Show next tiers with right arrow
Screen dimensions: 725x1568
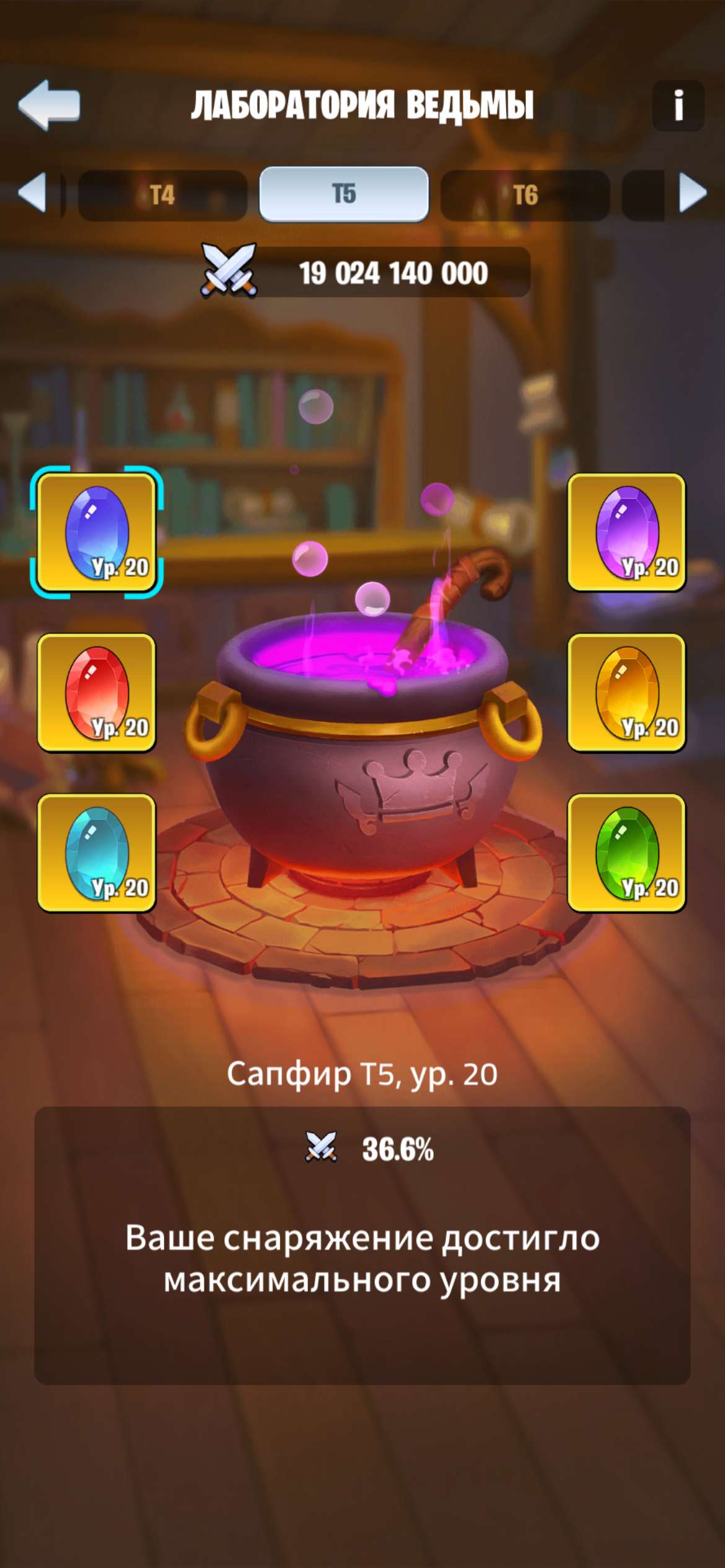693,193
